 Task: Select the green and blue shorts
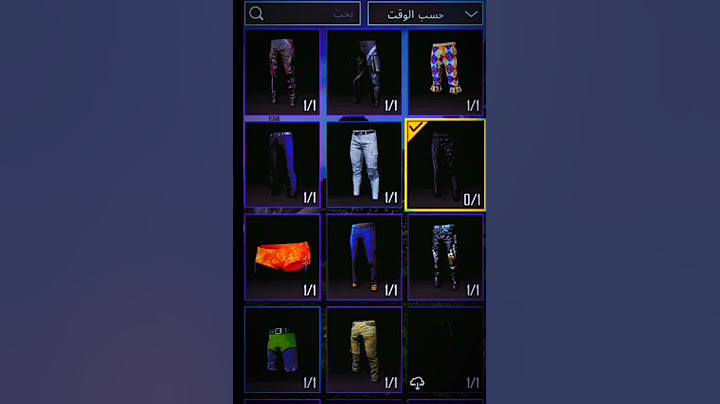(x=282, y=350)
